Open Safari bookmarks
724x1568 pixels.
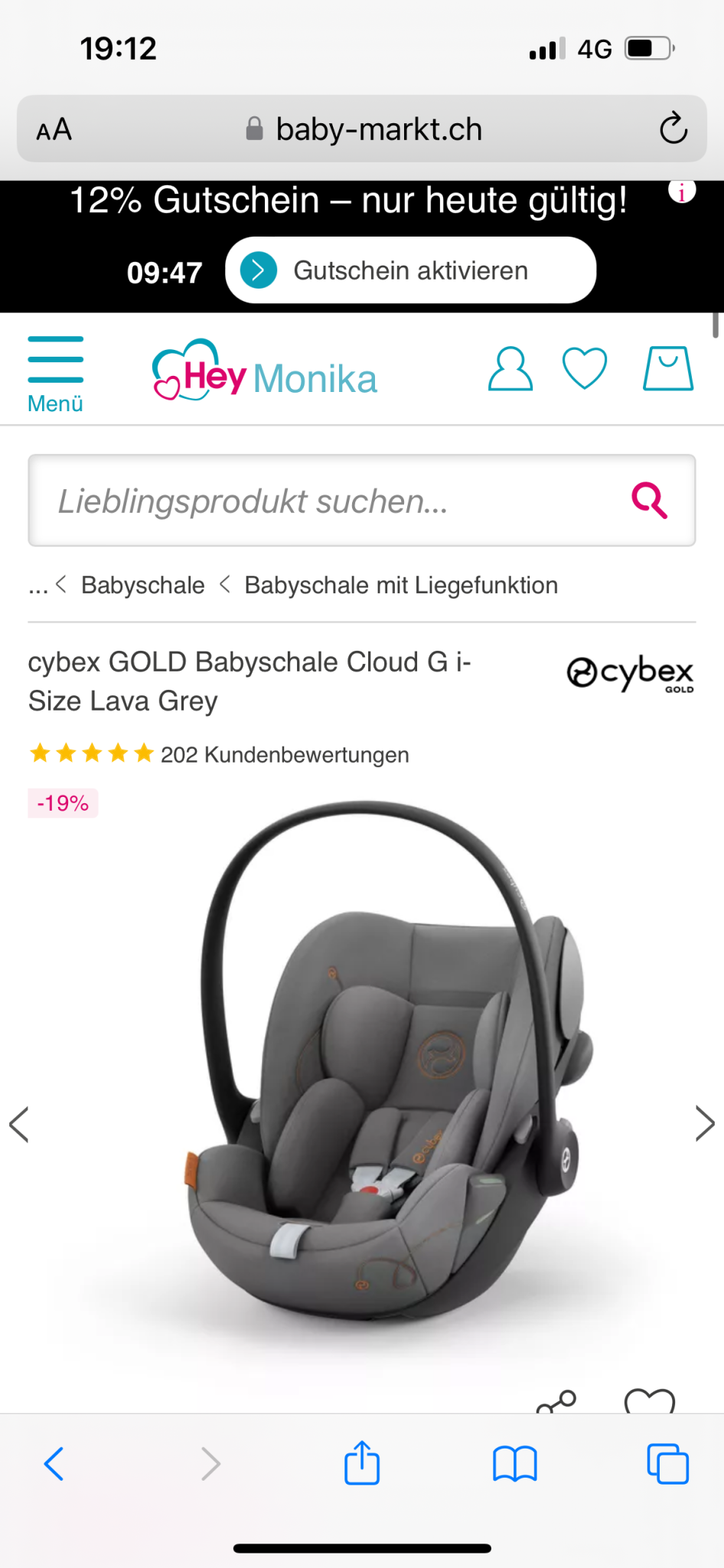pos(515,1463)
